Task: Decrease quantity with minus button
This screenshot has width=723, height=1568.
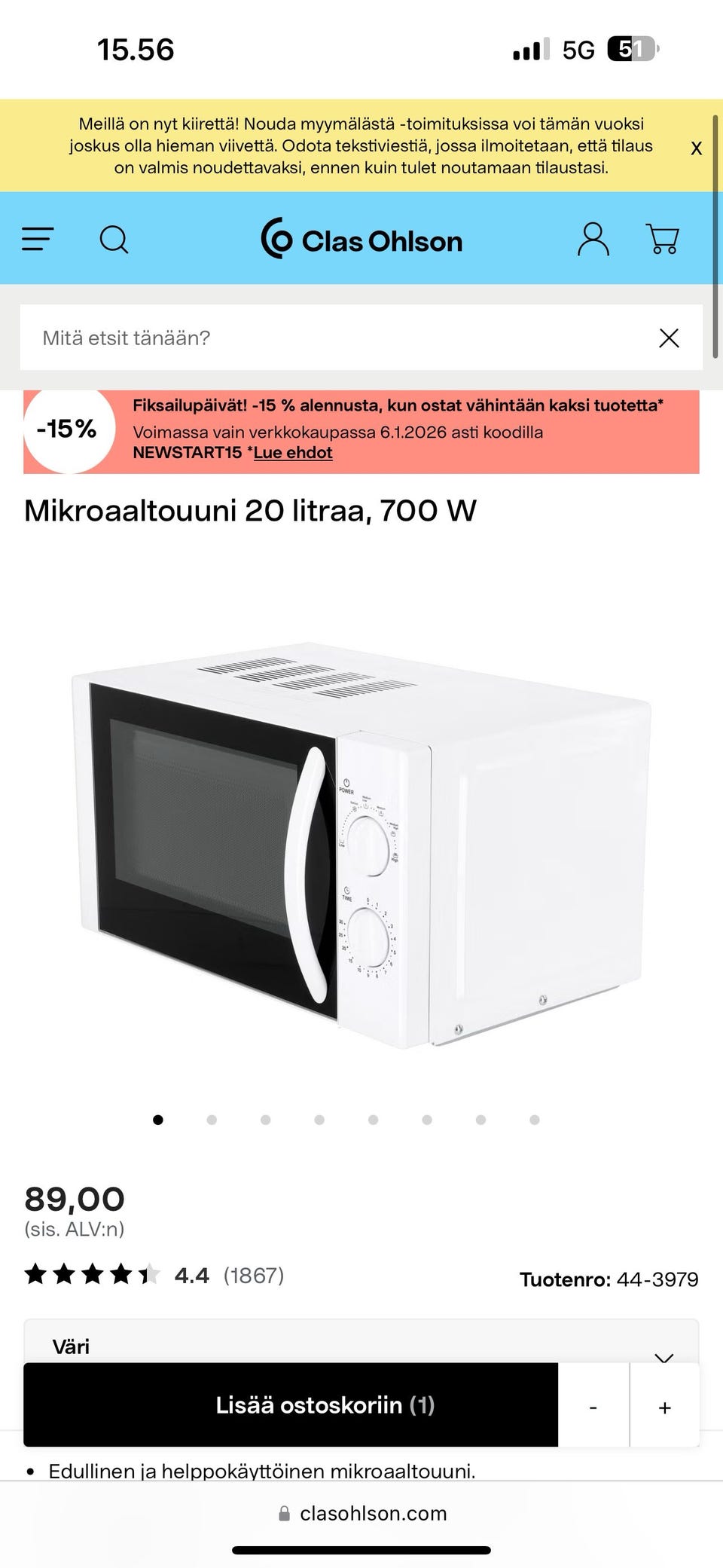Action: click(593, 1407)
